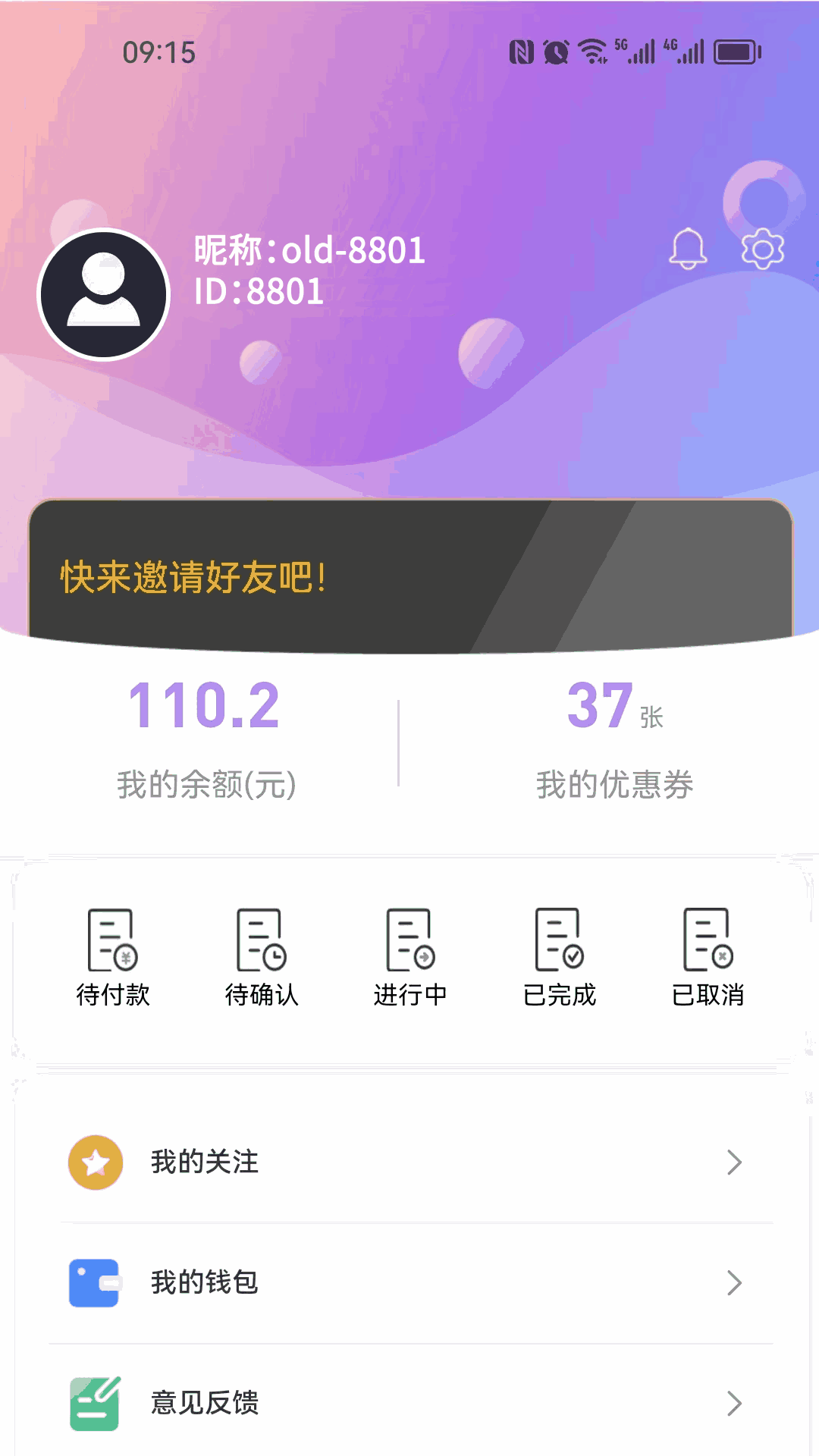
Task: Click the star icon beside 我的关注
Action: pos(96,1162)
